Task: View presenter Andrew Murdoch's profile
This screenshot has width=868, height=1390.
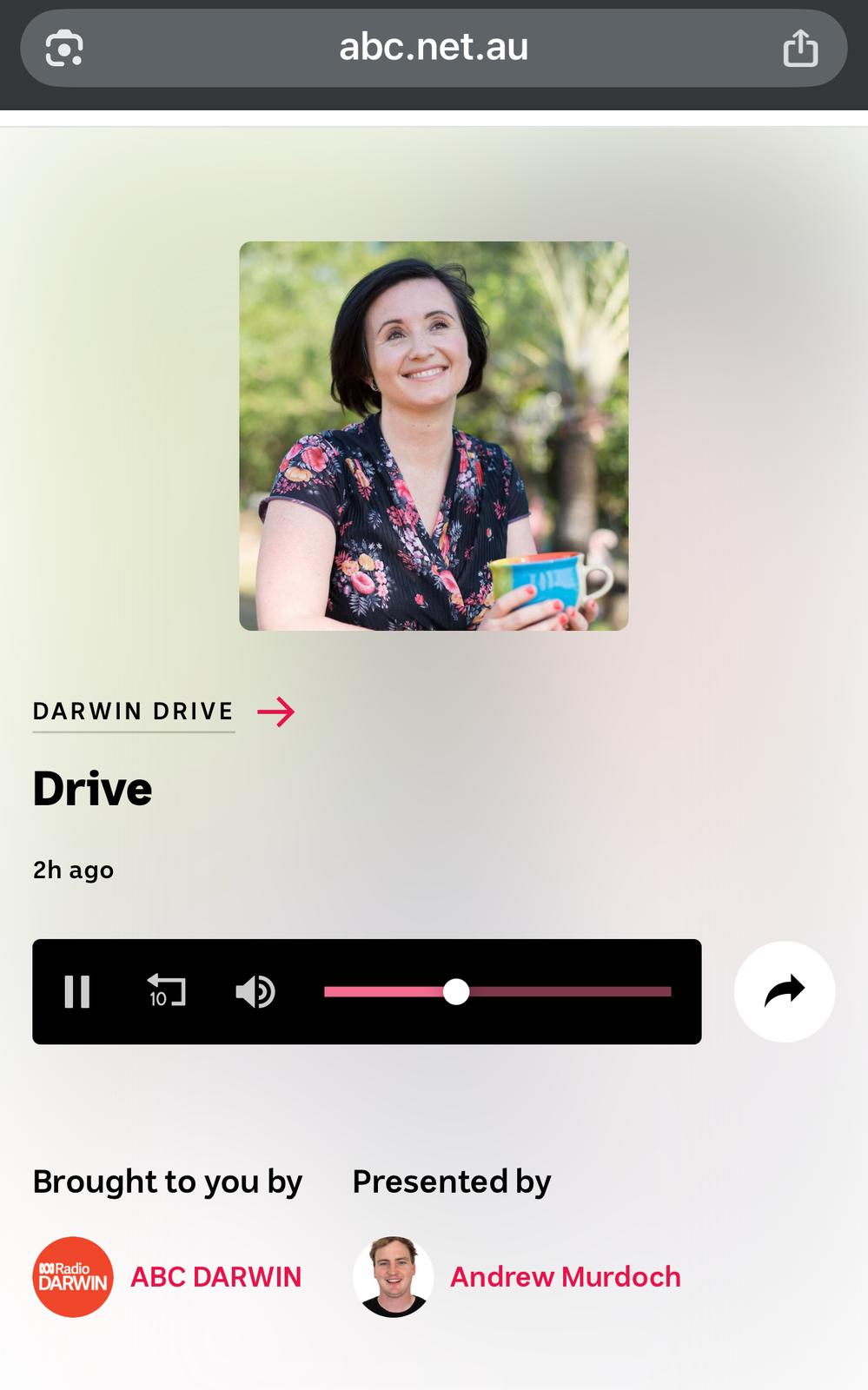Action: point(564,1277)
